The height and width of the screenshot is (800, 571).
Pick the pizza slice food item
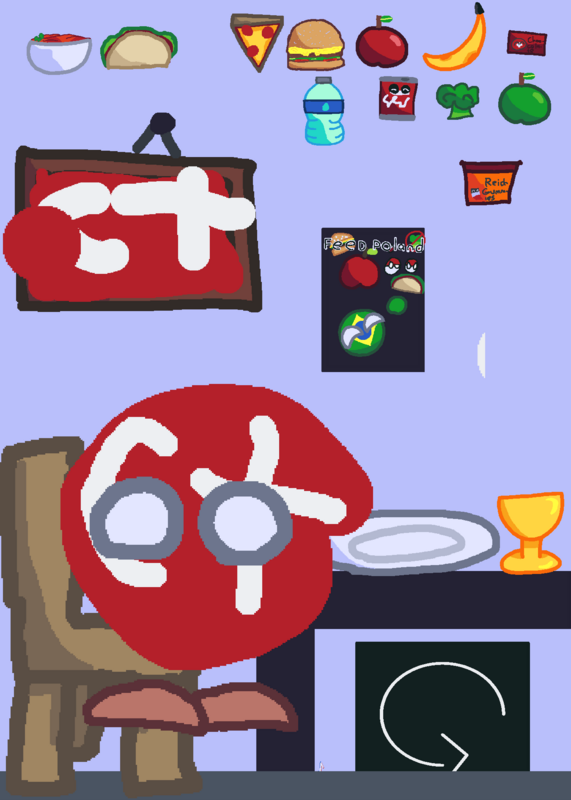click(257, 42)
